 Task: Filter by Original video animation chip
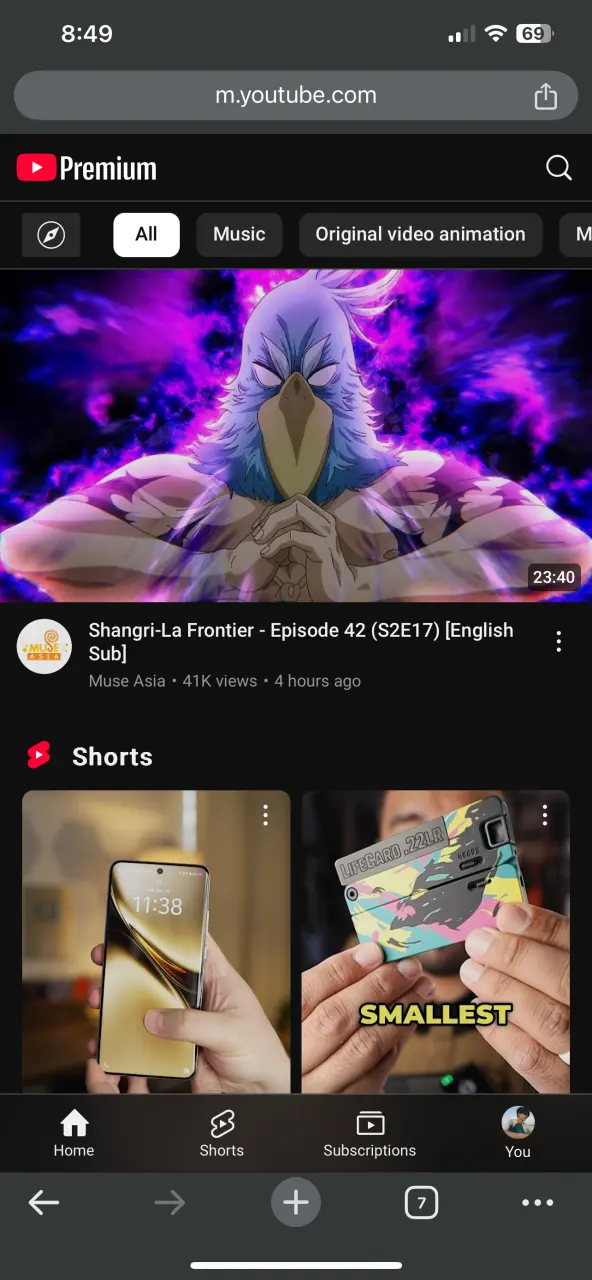pos(420,235)
